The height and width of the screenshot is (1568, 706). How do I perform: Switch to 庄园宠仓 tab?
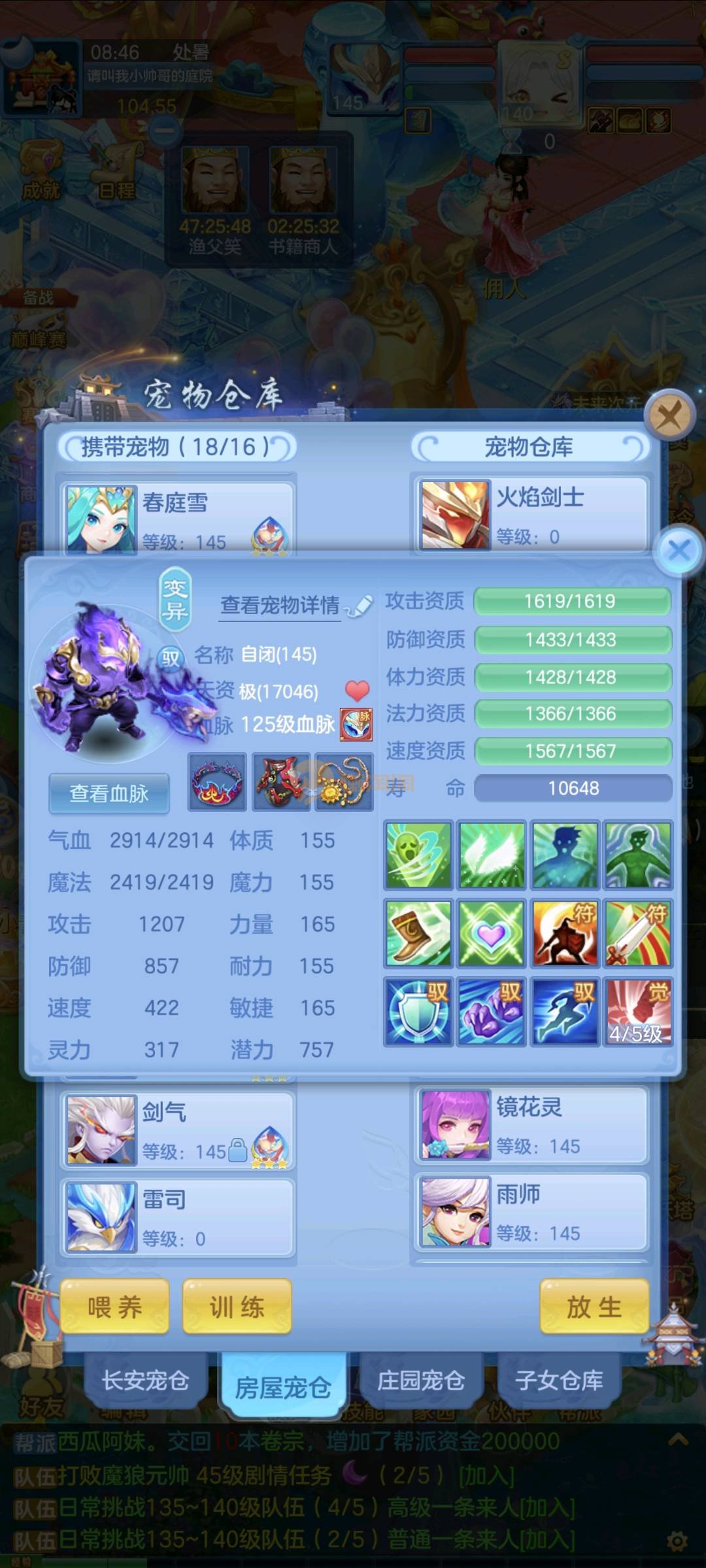(421, 1381)
